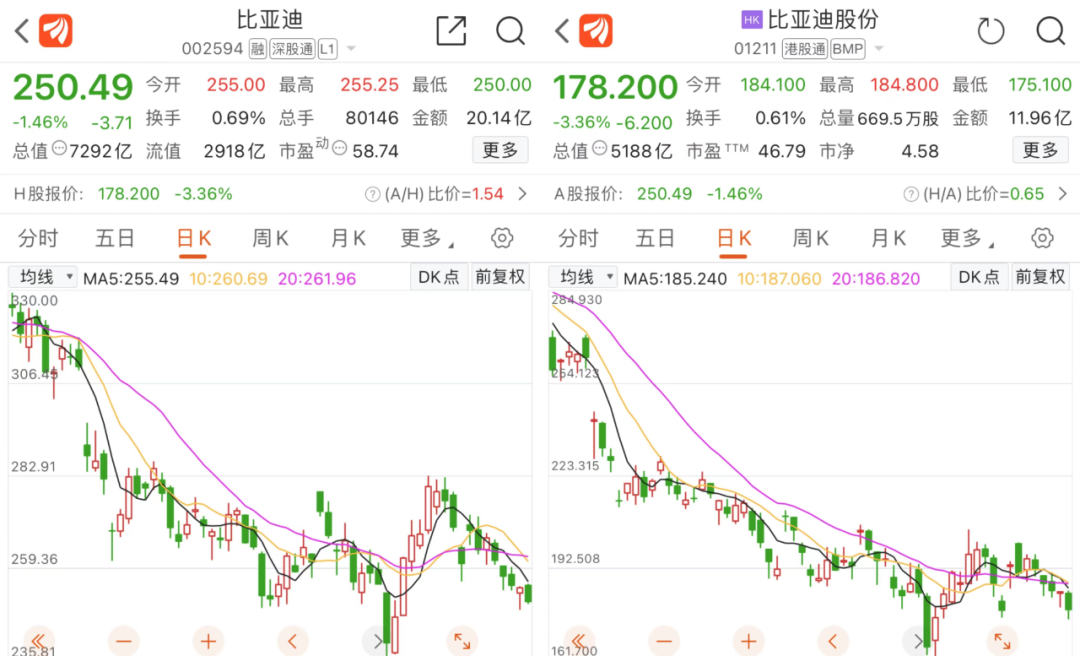Switch to 分时 in the 002594 chart
The height and width of the screenshot is (656, 1080).
(38, 238)
